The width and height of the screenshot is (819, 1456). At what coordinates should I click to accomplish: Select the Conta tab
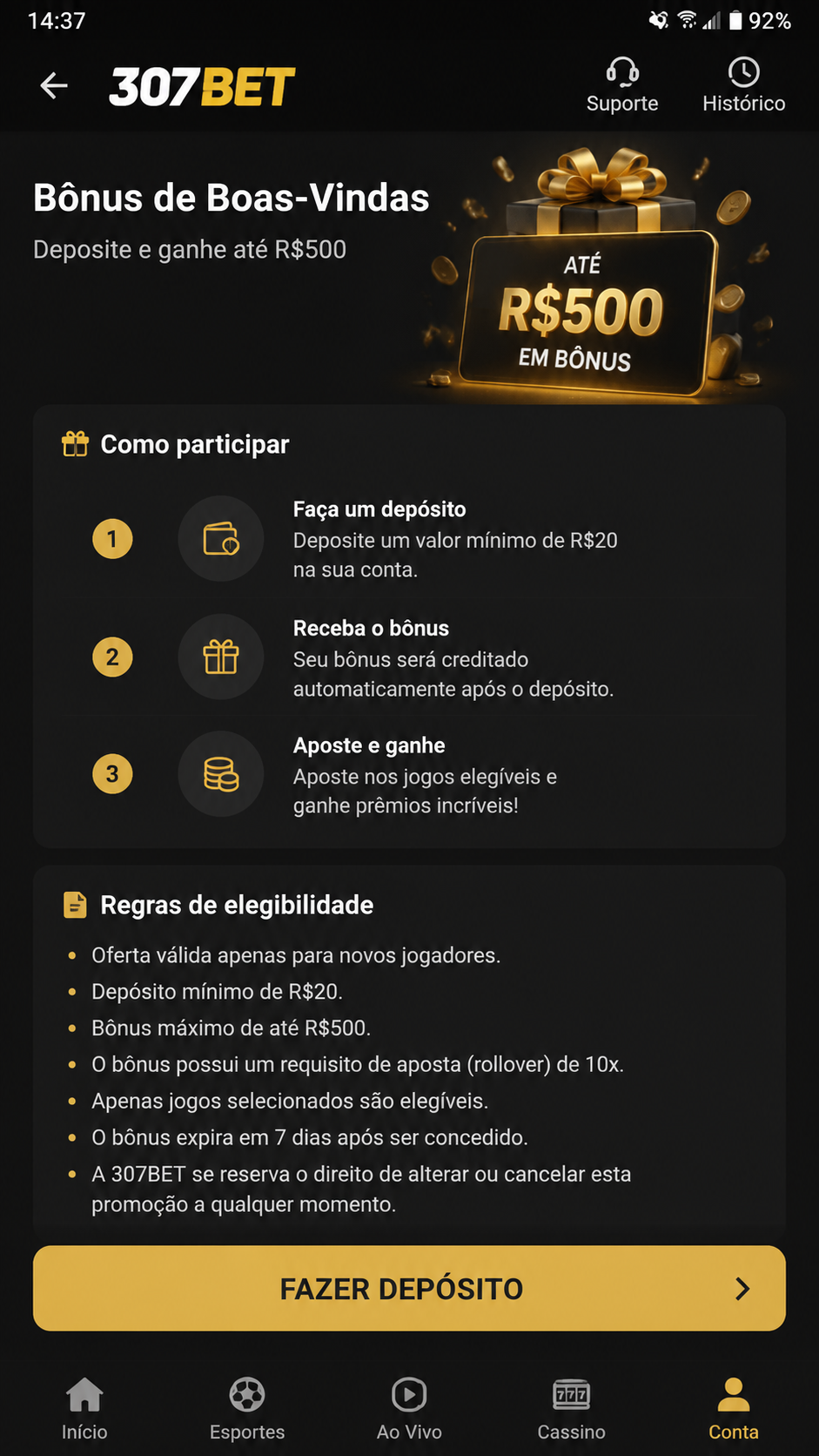click(x=734, y=1409)
